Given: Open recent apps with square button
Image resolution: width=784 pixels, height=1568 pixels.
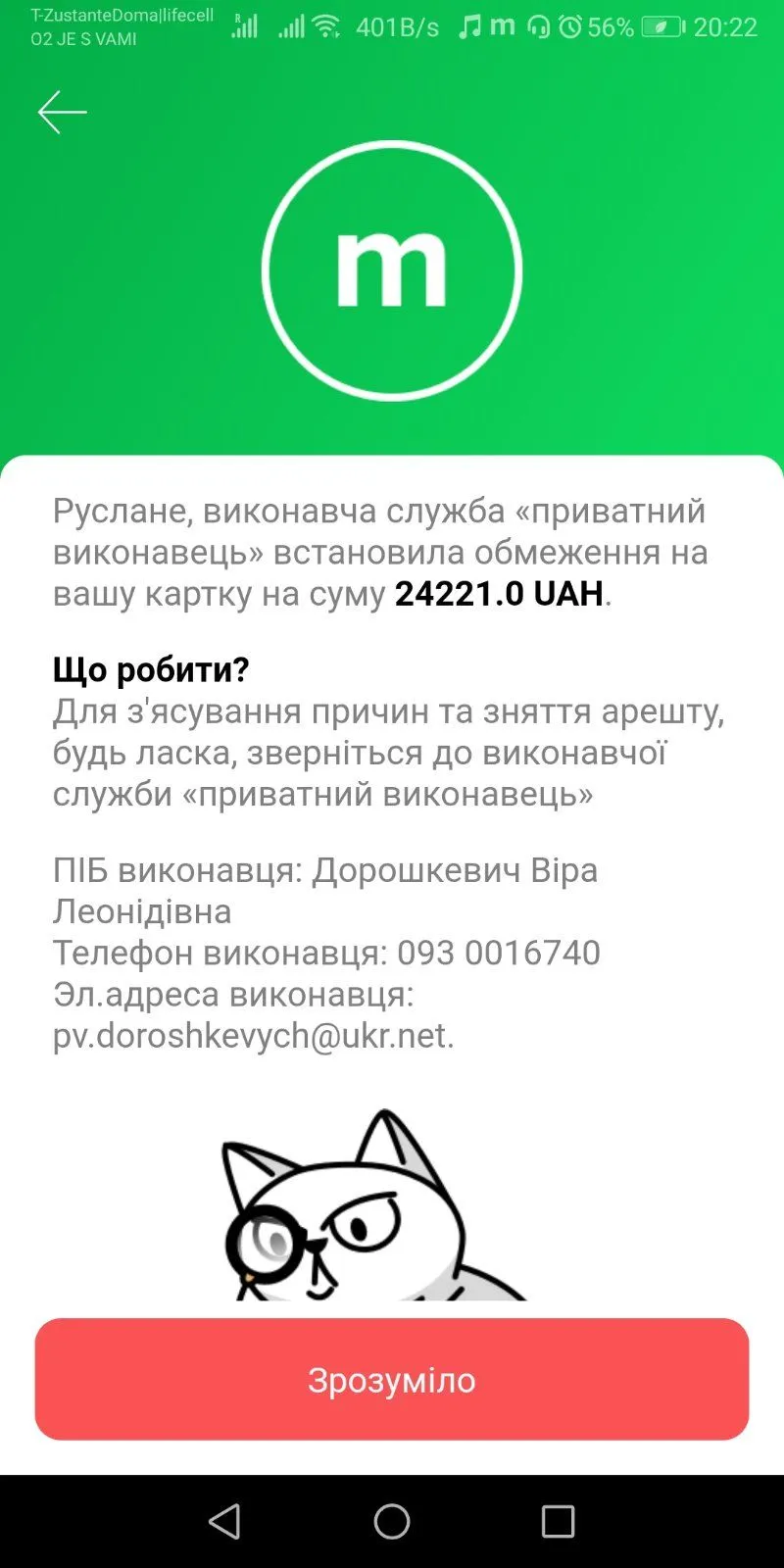Looking at the screenshot, I should click(558, 1521).
